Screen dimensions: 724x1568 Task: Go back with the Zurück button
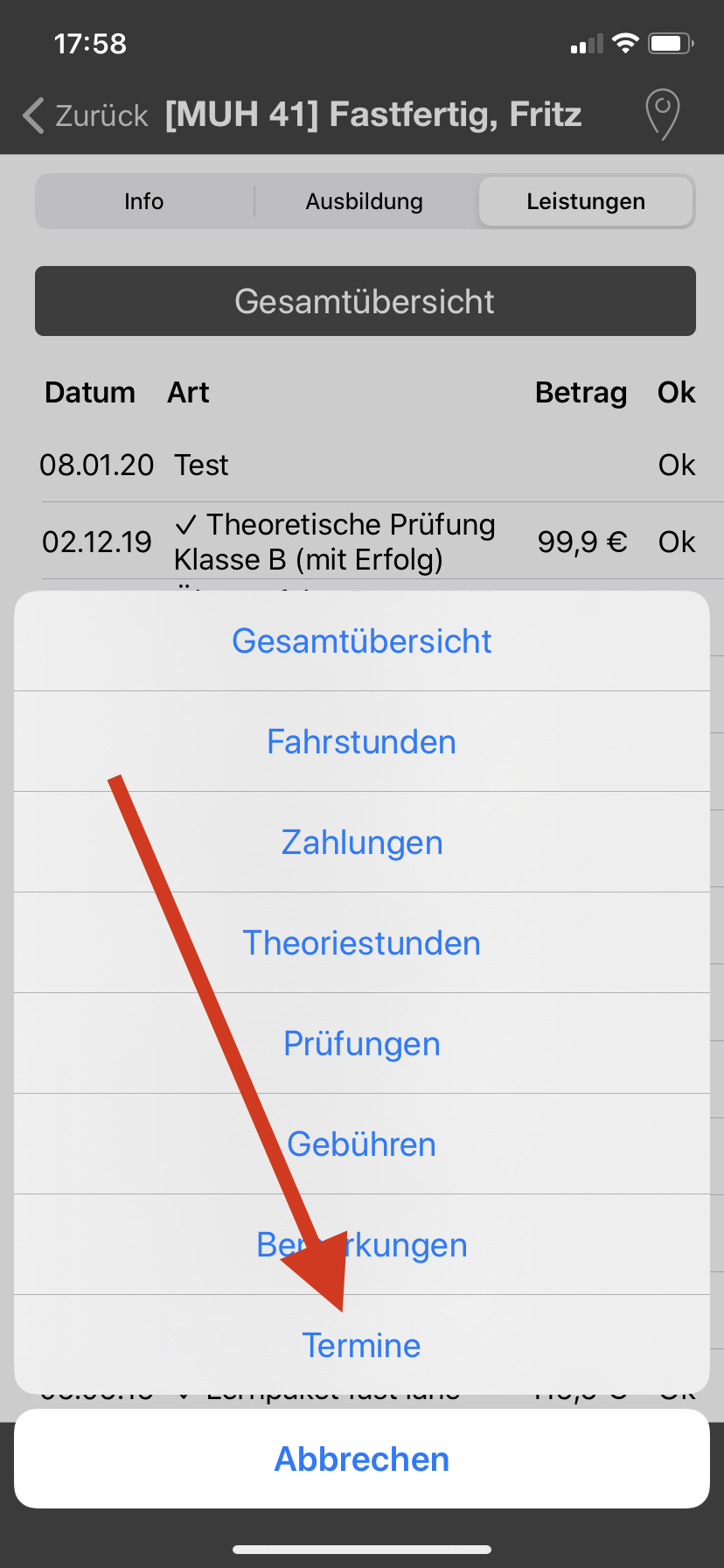coord(86,115)
